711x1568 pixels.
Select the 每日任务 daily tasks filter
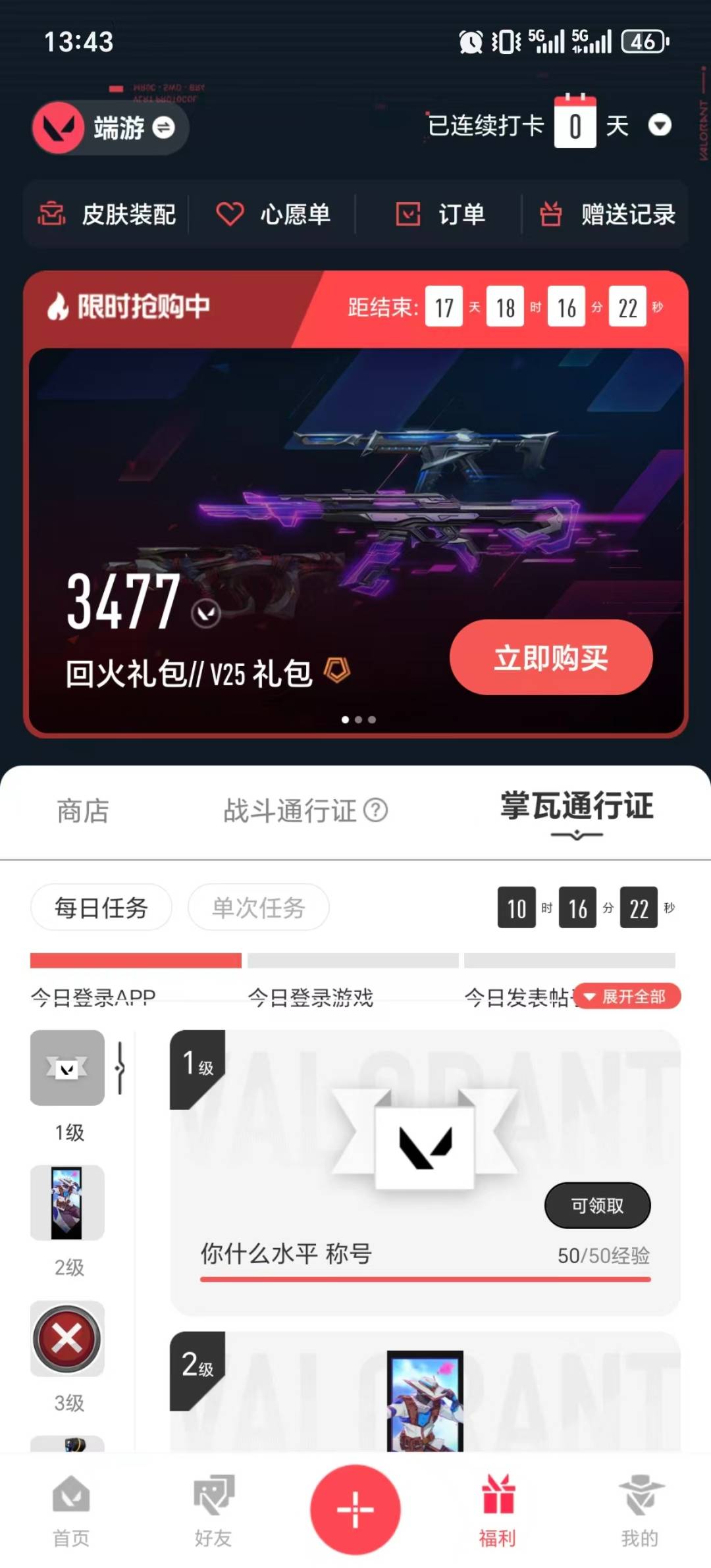click(x=101, y=907)
